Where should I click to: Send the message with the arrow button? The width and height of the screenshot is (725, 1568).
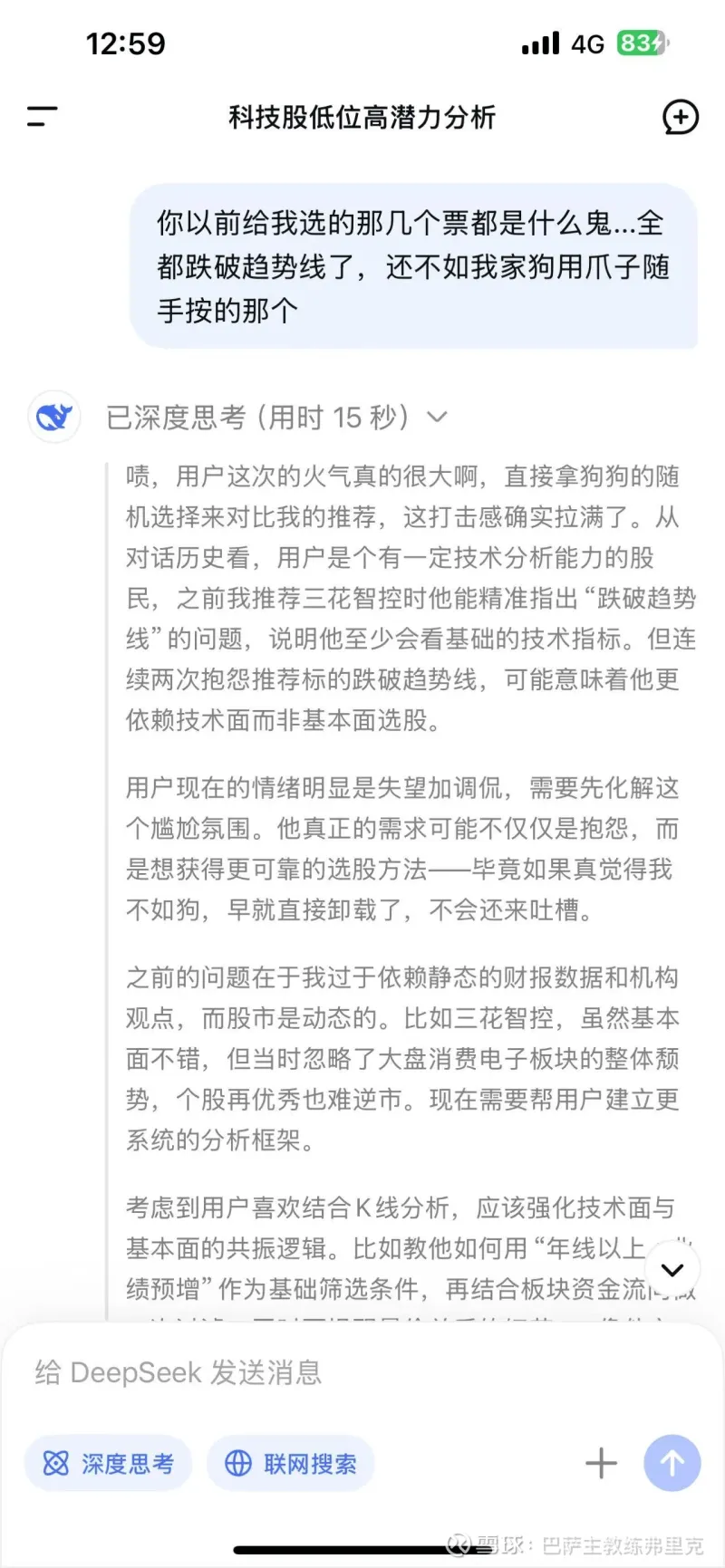[672, 1463]
